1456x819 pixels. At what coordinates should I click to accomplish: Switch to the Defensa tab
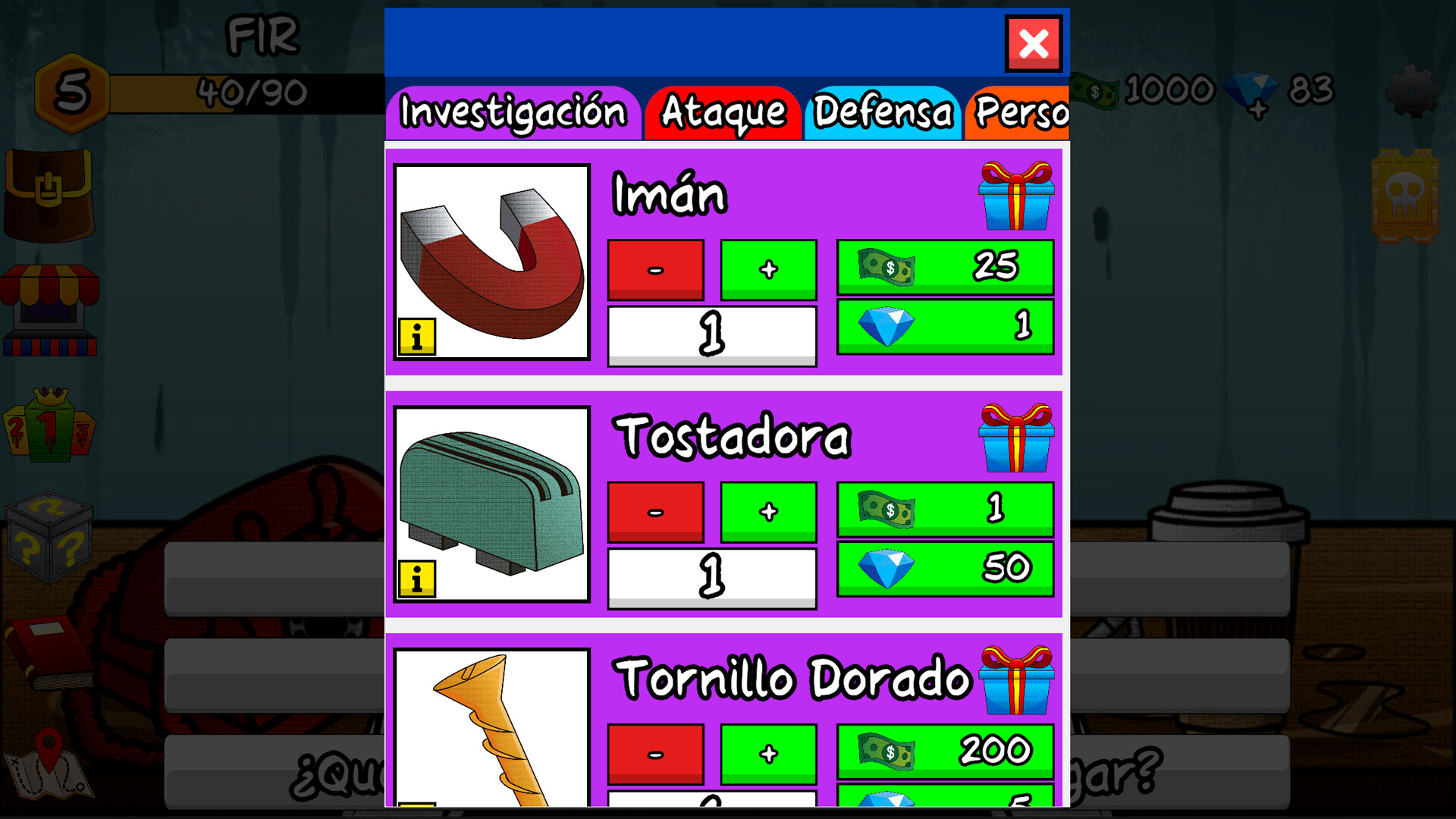tap(883, 114)
